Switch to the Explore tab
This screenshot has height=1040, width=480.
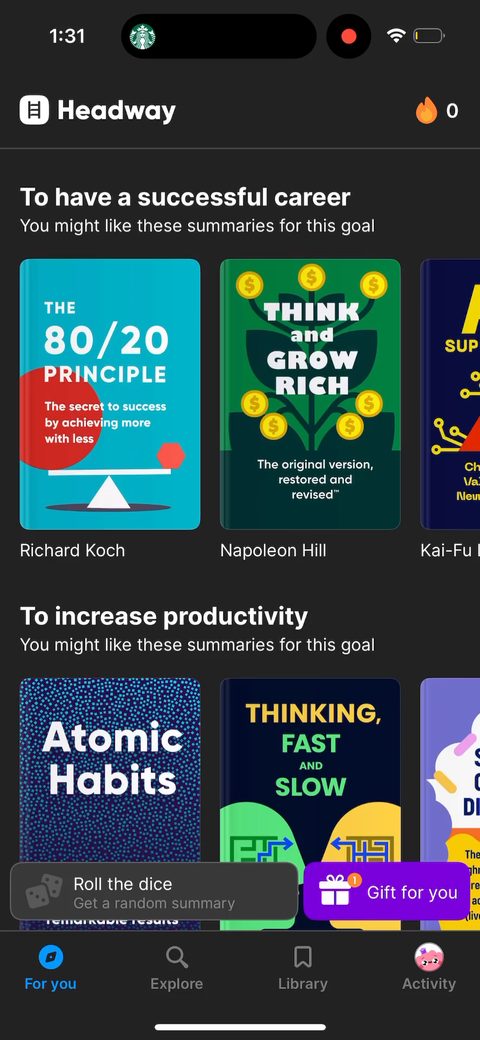176,968
